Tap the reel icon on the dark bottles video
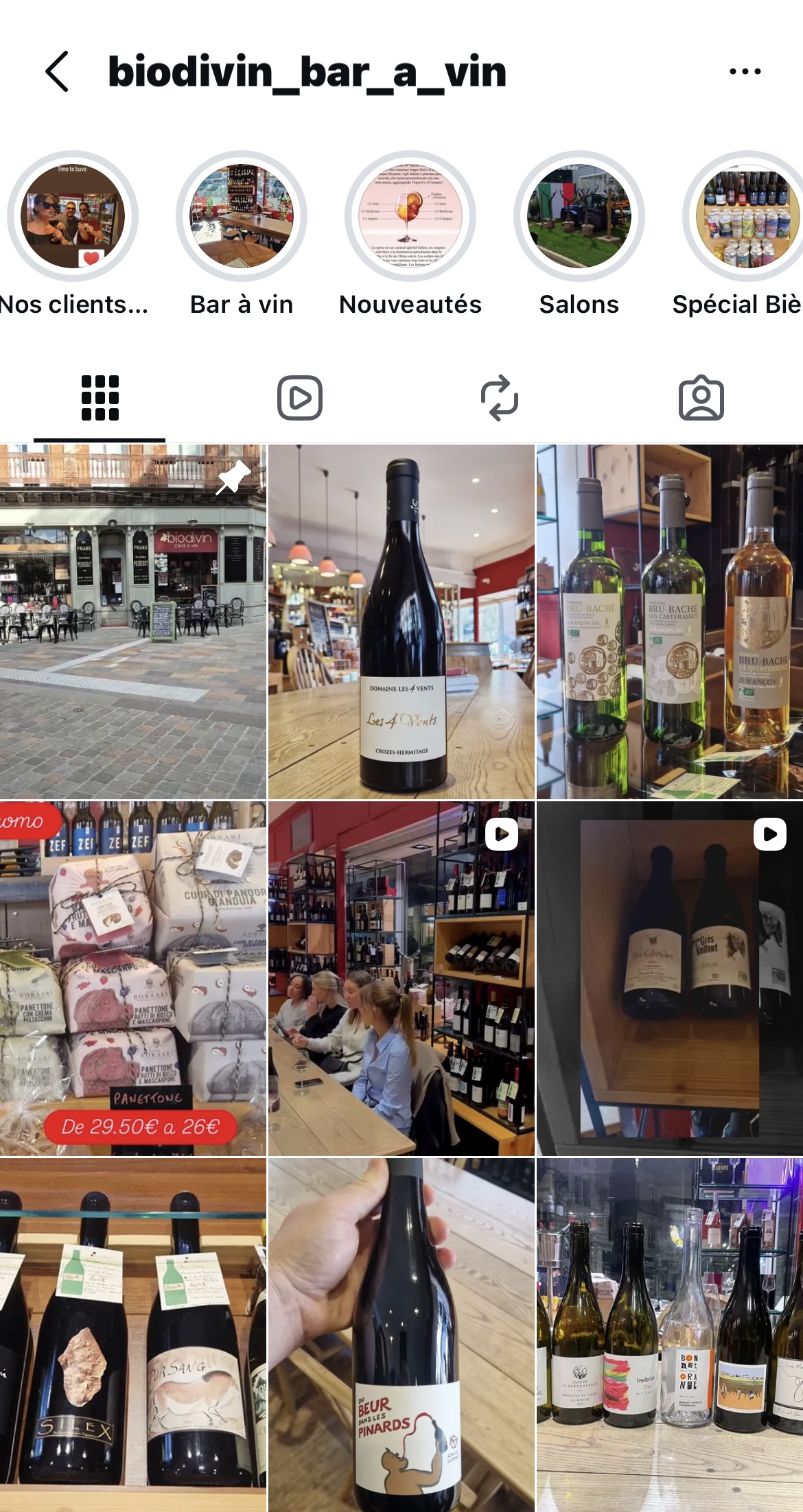This screenshot has width=803, height=1512. pos(769,834)
